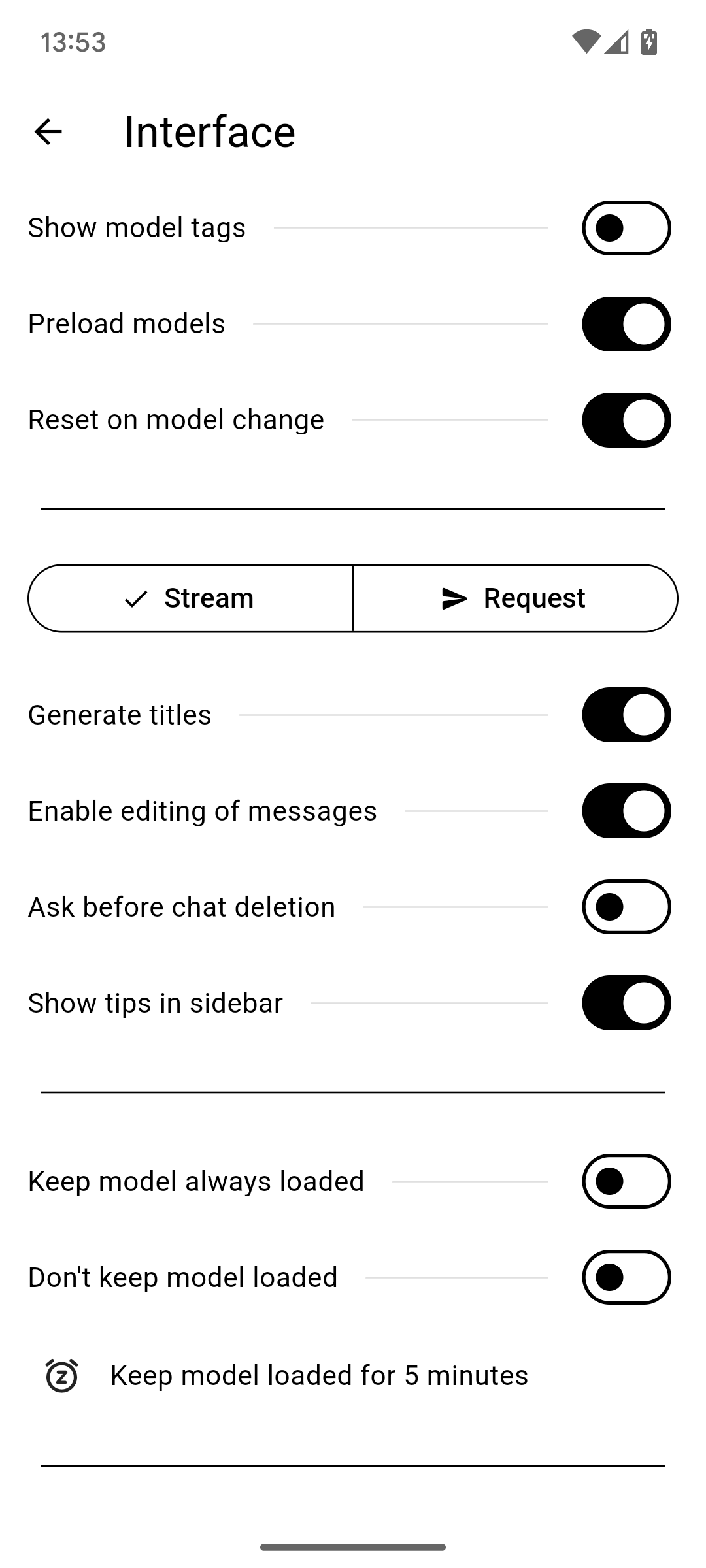The width and height of the screenshot is (706, 1568).
Task: Toggle Show tips in sidebar off
Action: [x=626, y=1003]
